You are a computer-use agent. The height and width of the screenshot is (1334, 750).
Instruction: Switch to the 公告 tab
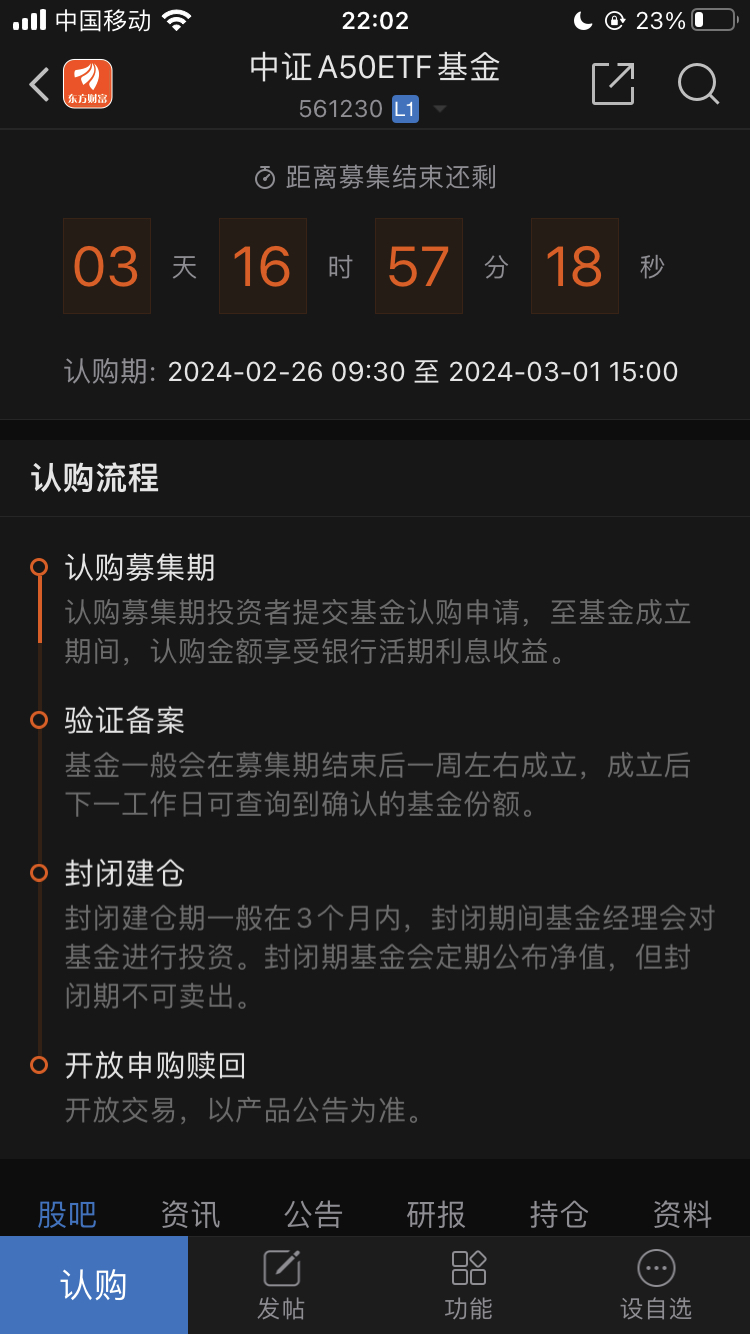[x=311, y=1213]
